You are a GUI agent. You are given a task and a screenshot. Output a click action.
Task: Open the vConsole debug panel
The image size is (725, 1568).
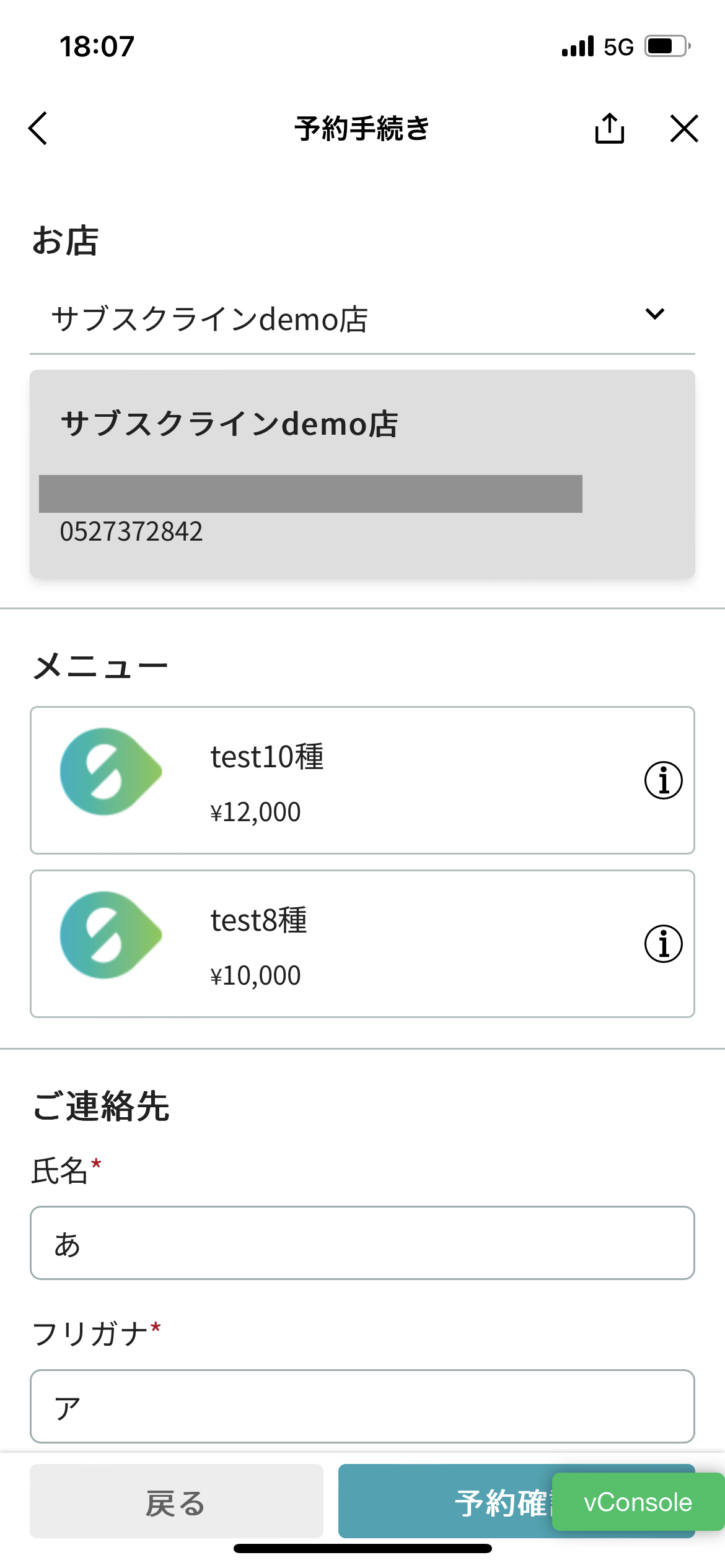coord(638,1502)
